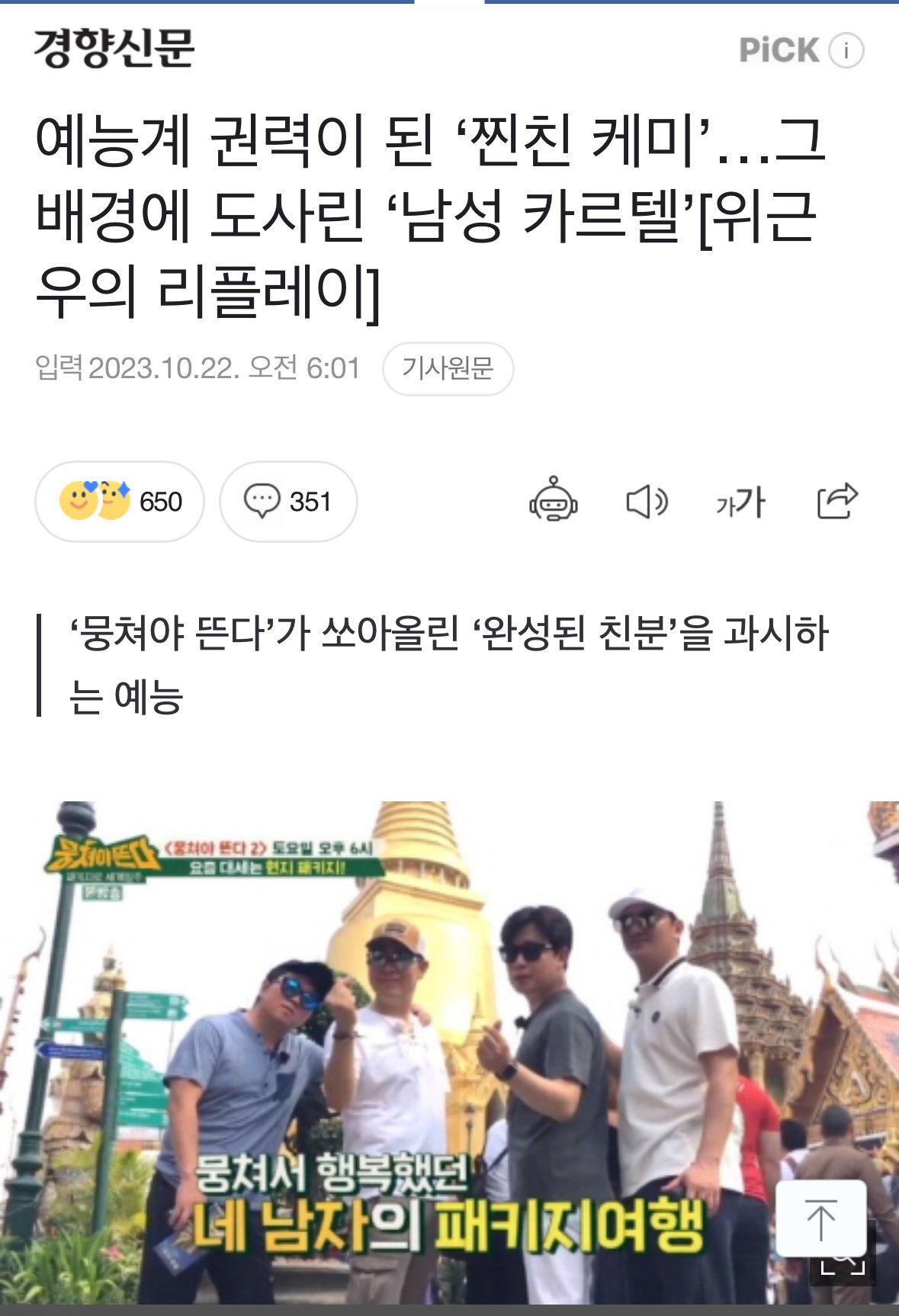The image size is (899, 1316).
Task: Jump back to the top of the page
Action: click(x=820, y=1218)
